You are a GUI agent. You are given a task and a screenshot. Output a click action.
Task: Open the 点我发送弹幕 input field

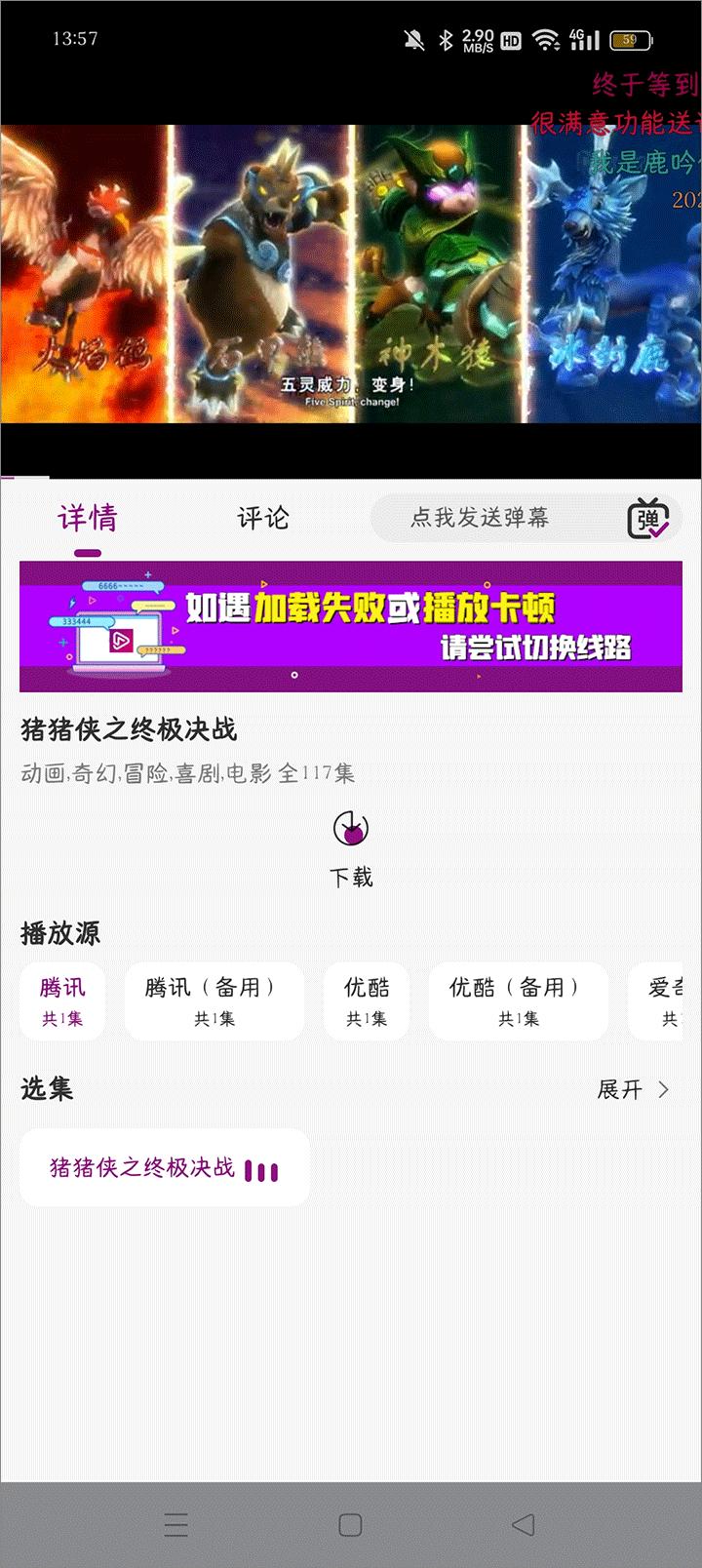pos(480,517)
